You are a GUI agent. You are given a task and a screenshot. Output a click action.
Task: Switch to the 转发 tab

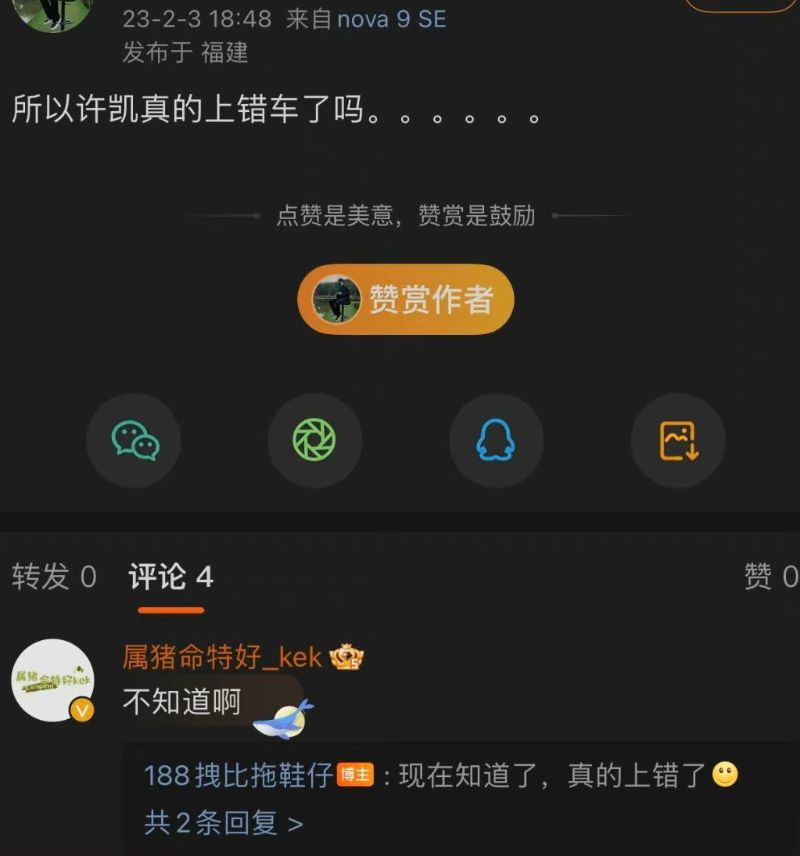(x=54, y=577)
